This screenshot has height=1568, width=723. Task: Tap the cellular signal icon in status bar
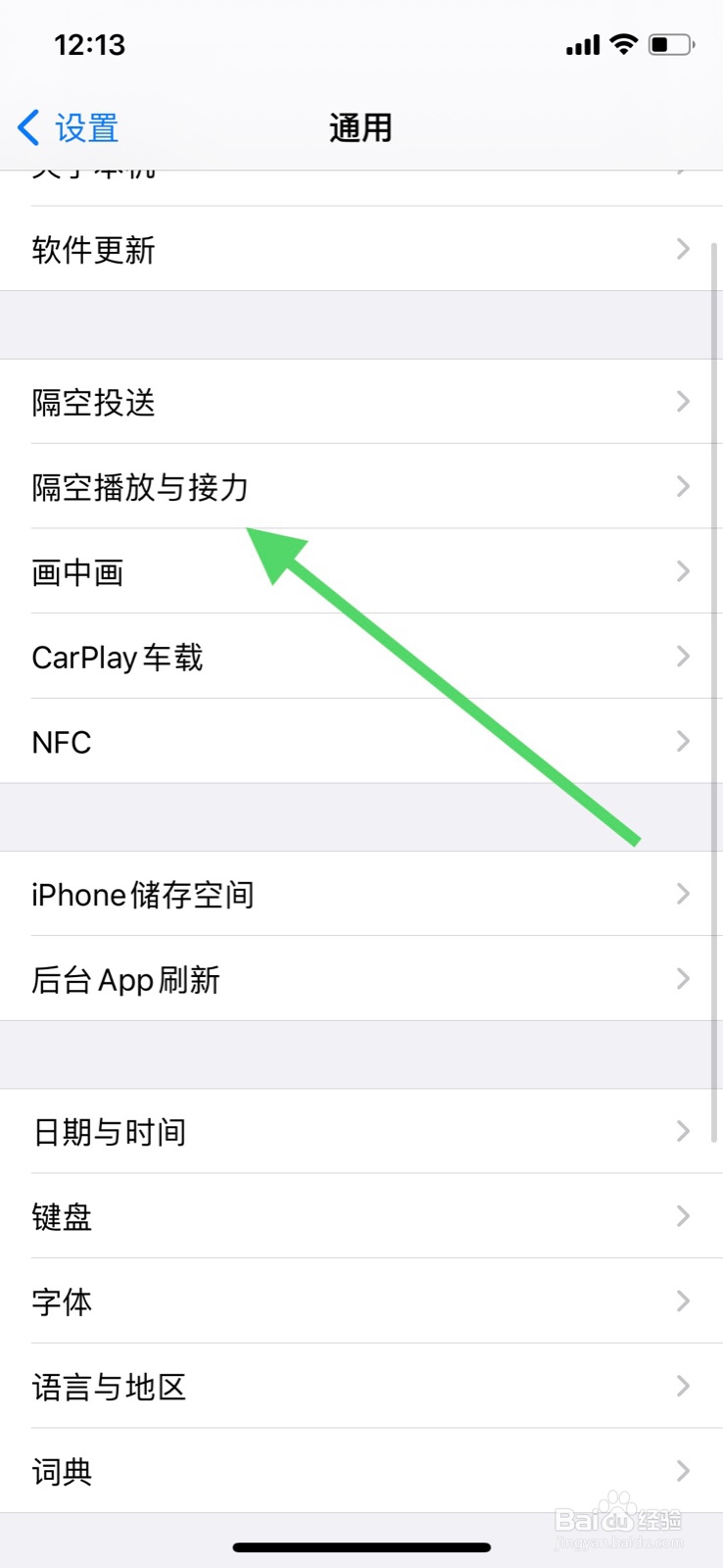click(582, 43)
